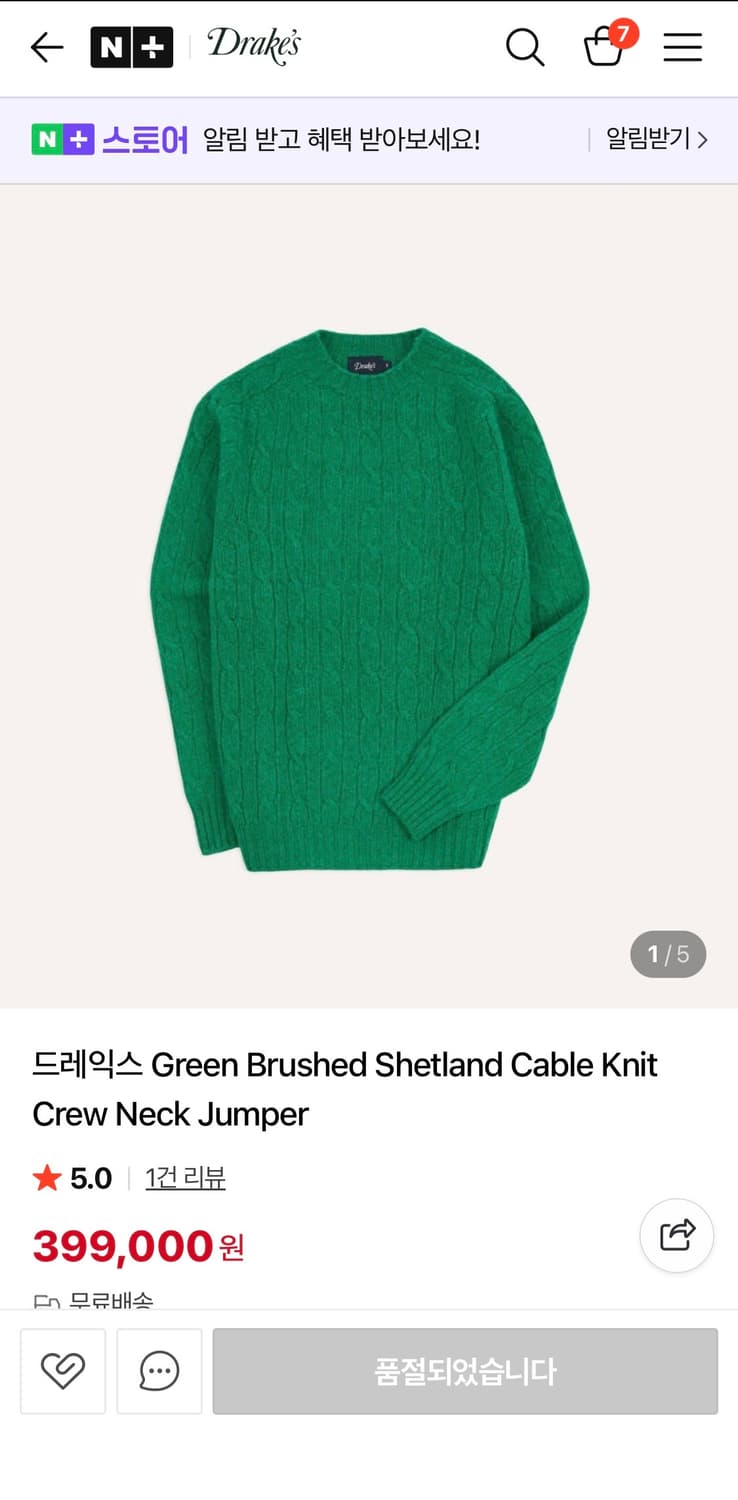The image size is (738, 1500).
Task: Add item to wishlist with heart icon
Action: pyautogui.click(x=62, y=1371)
